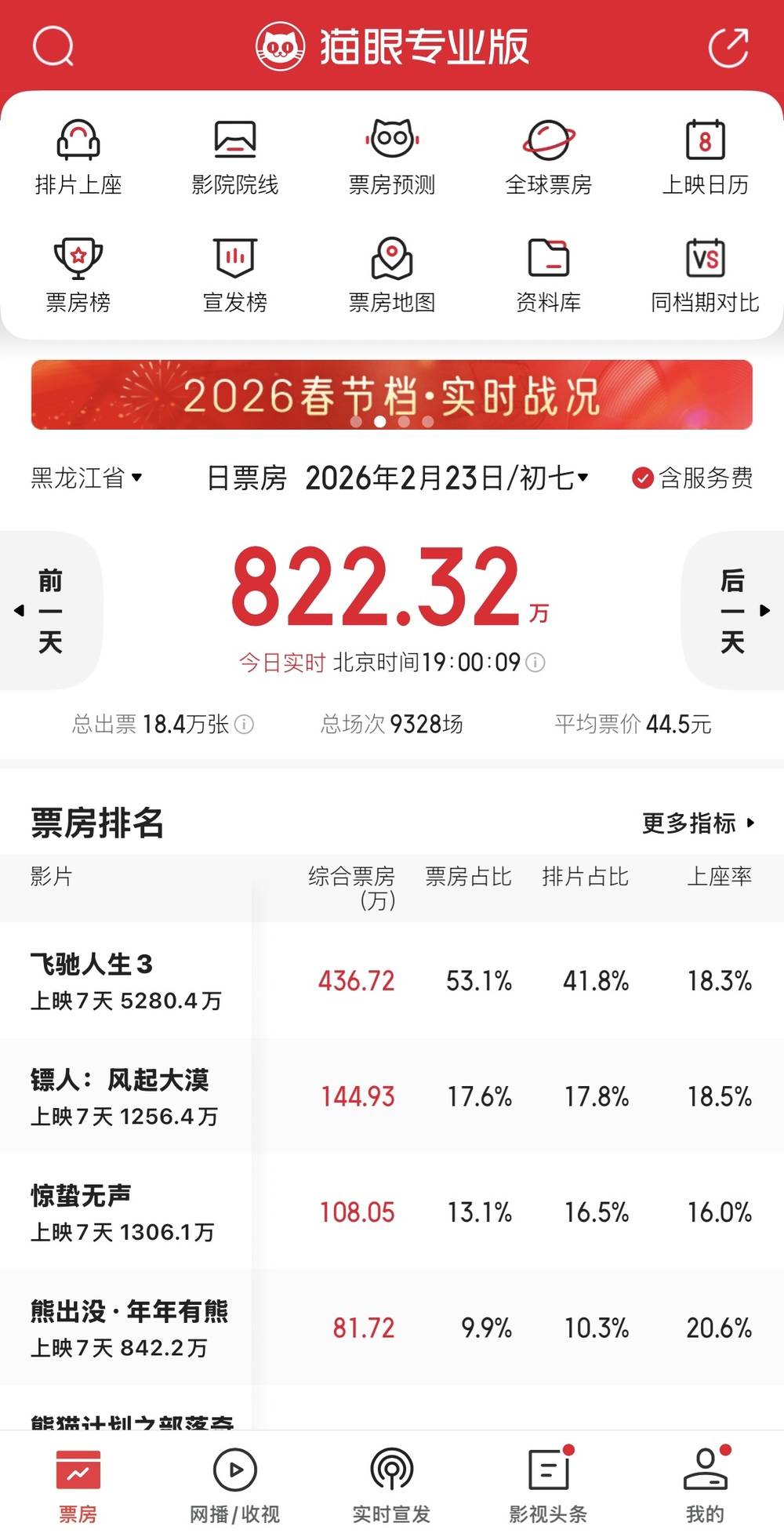Open the date picker 2026年2月23日
The height and width of the screenshot is (1537, 784).
pyautogui.click(x=445, y=478)
